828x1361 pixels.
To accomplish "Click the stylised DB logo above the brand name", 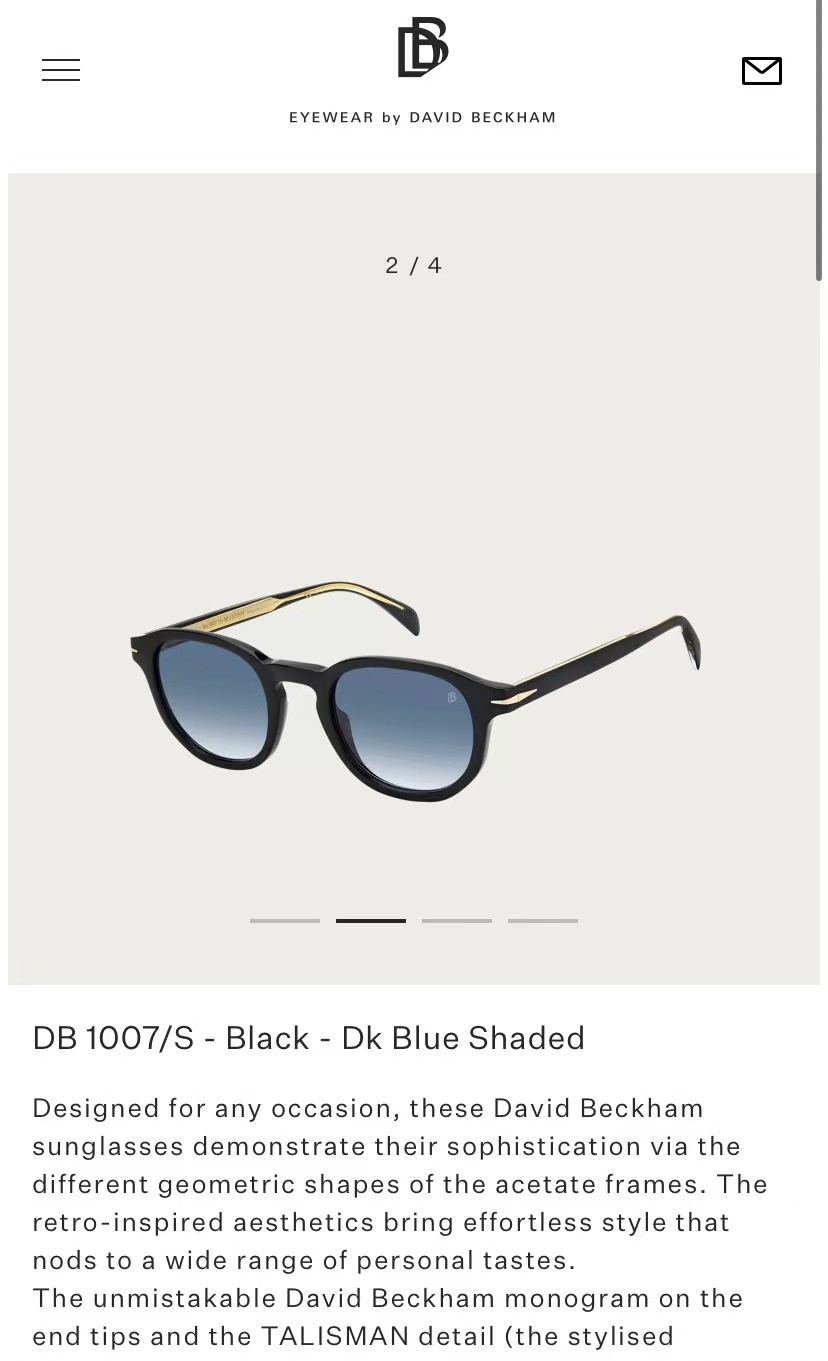I will click(x=421, y=46).
